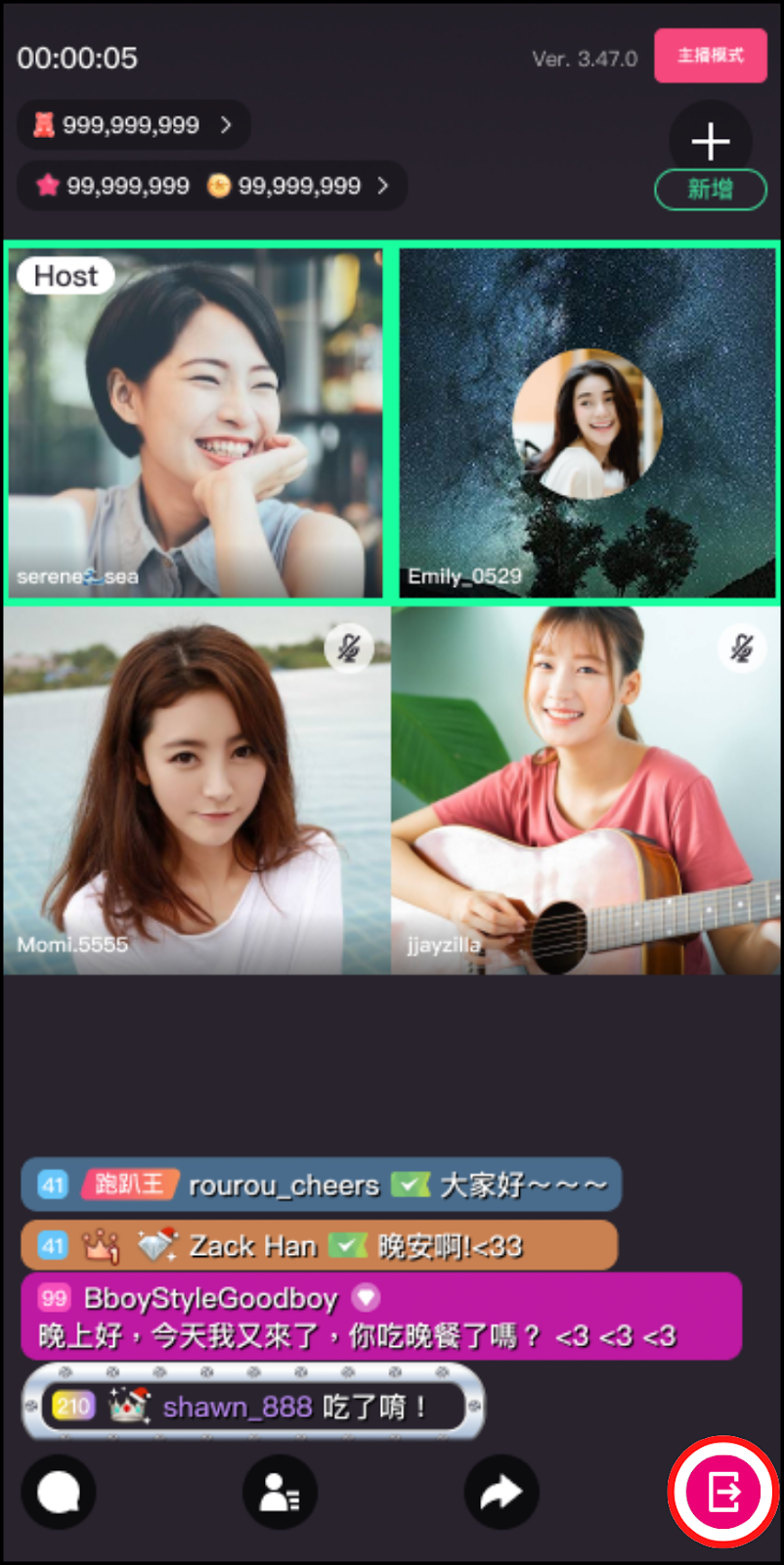Open the participants list icon

point(280,1493)
